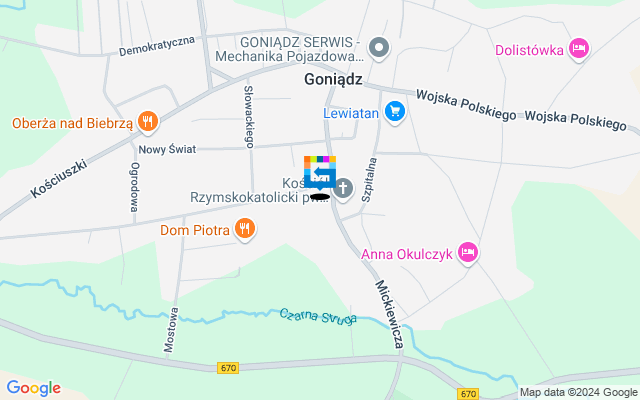Tap the Dom Piotra restaurant marker
The image size is (640, 400).
click(245, 231)
